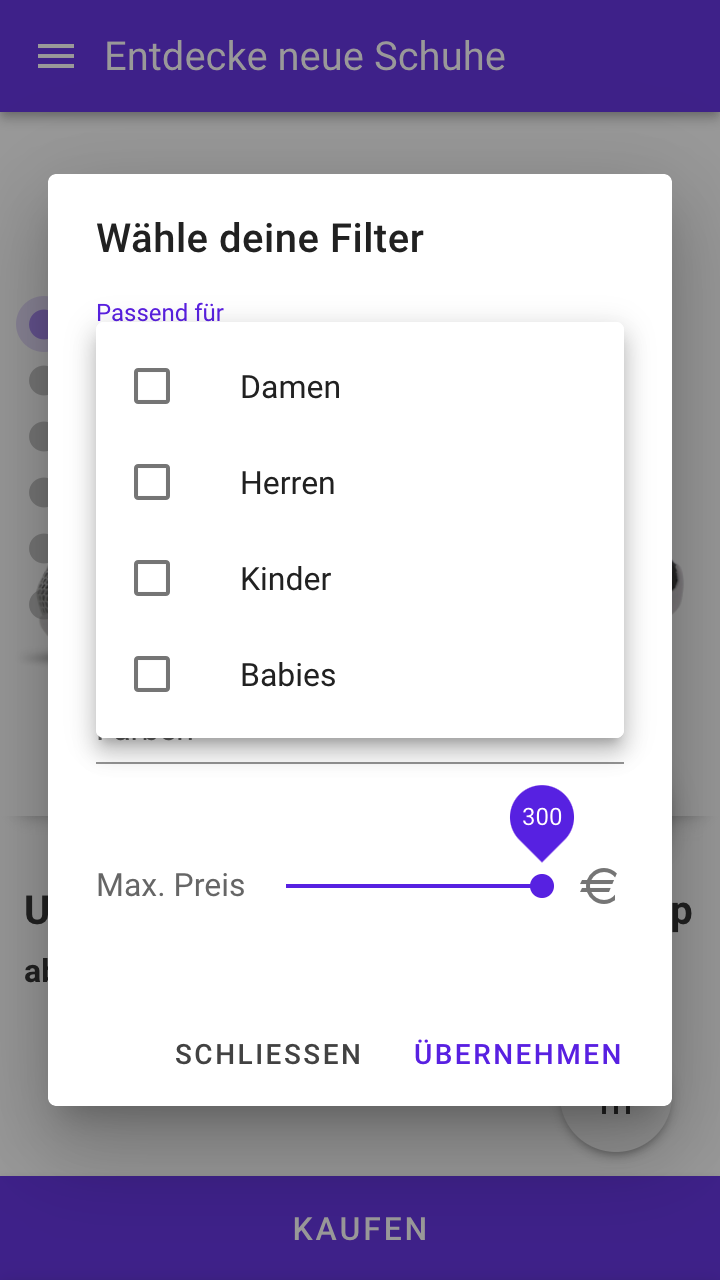Select the Herren checkbox
720x1280 pixels.
click(x=152, y=482)
